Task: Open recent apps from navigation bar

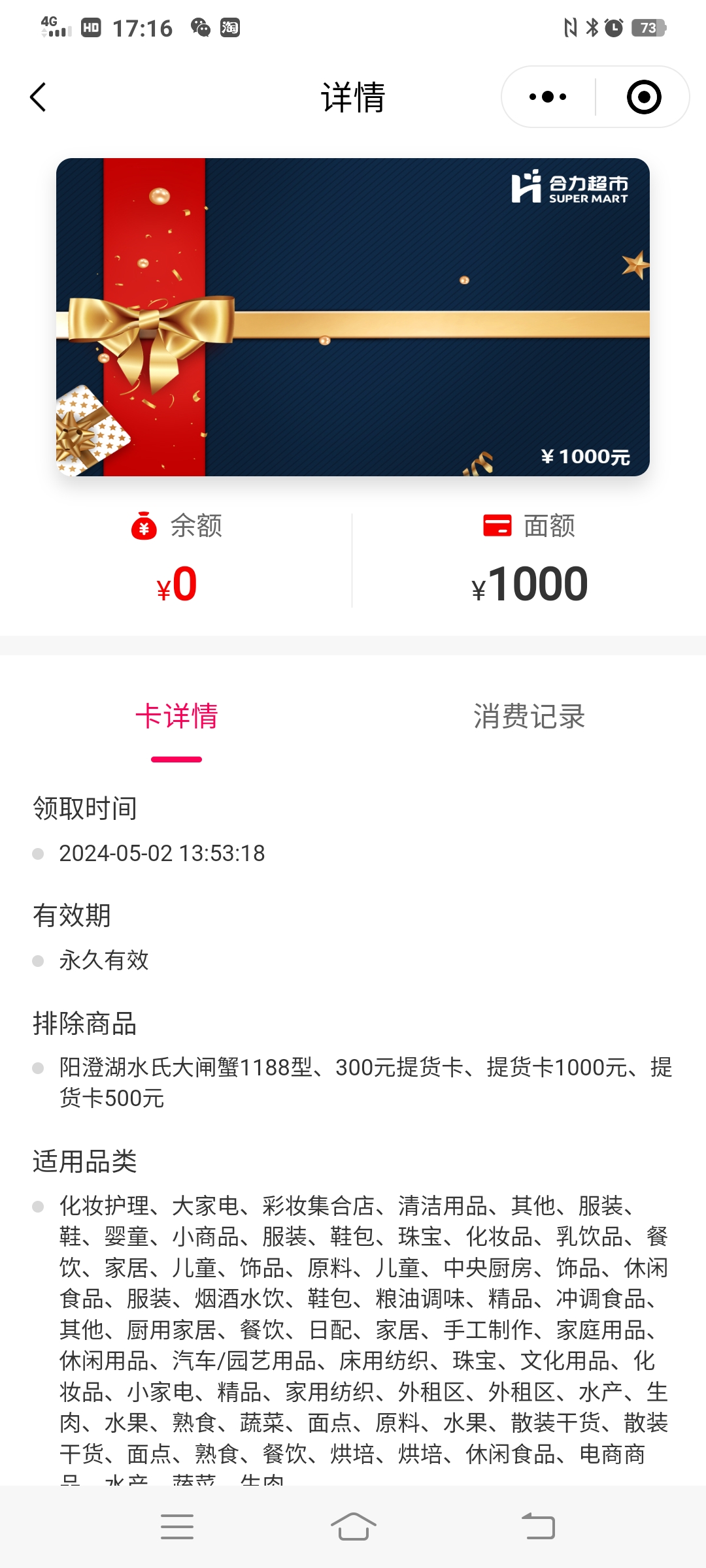Action: point(176,1527)
